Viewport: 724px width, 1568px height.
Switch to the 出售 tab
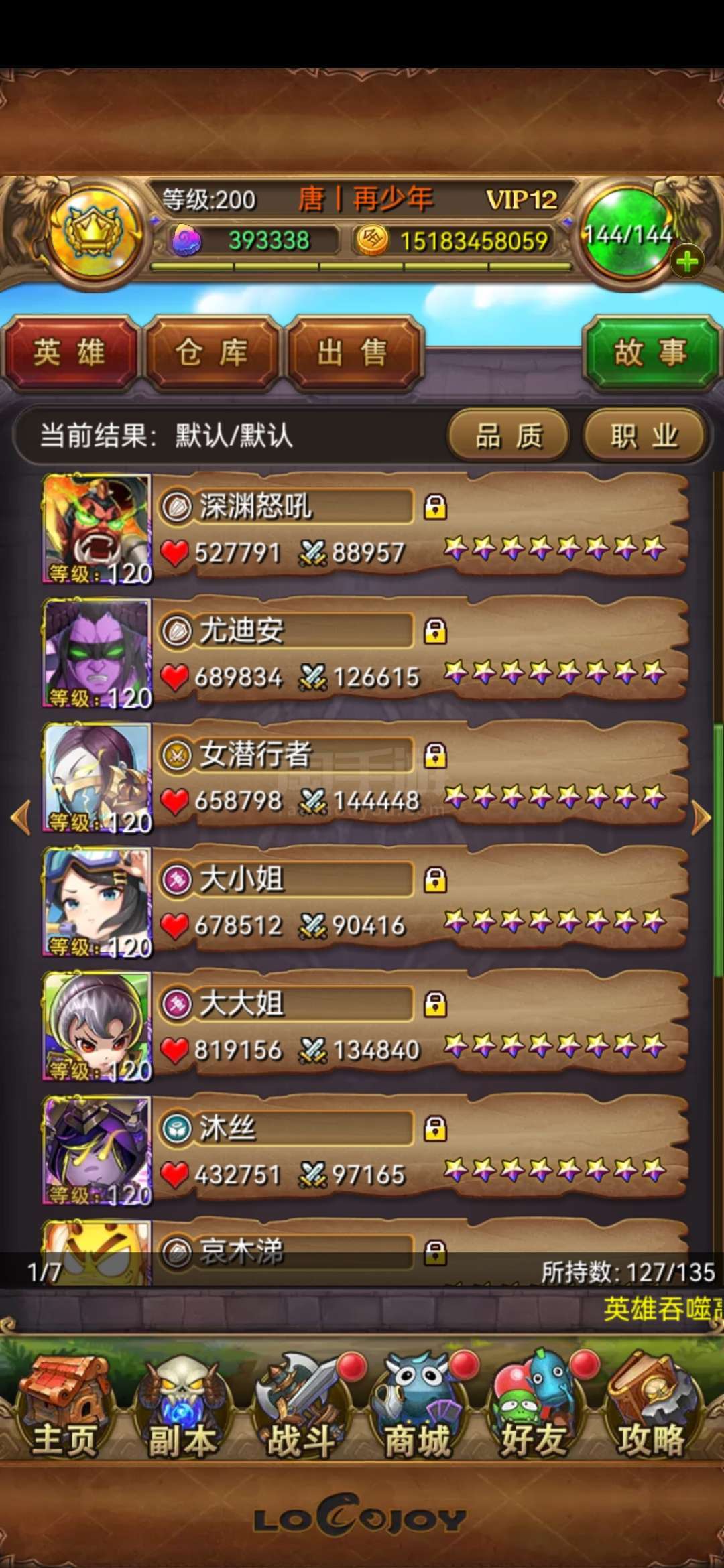tap(353, 353)
